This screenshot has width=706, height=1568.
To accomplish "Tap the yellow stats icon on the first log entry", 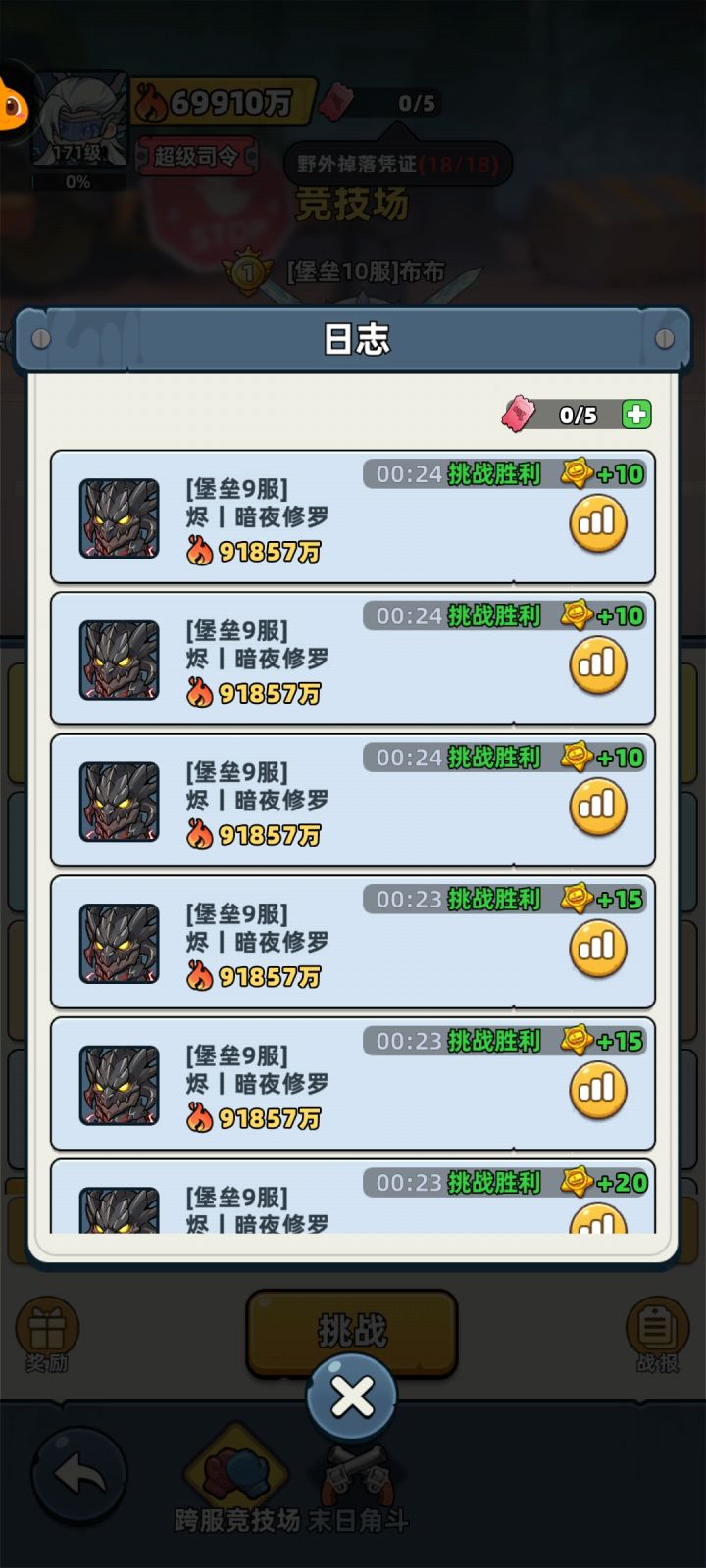I will (598, 524).
